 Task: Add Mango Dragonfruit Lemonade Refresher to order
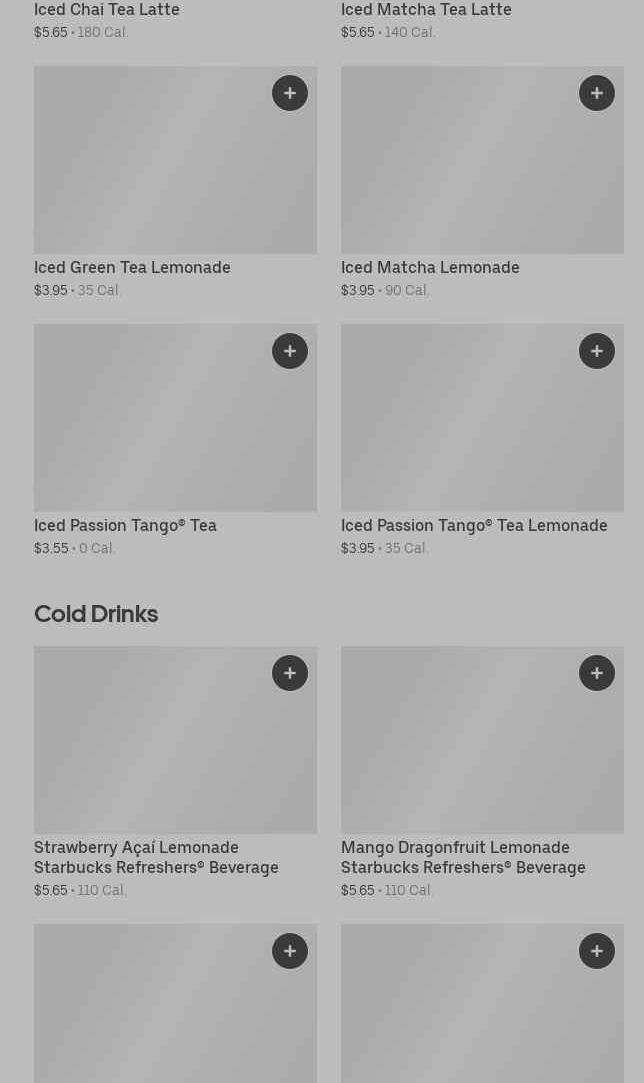coord(597,673)
